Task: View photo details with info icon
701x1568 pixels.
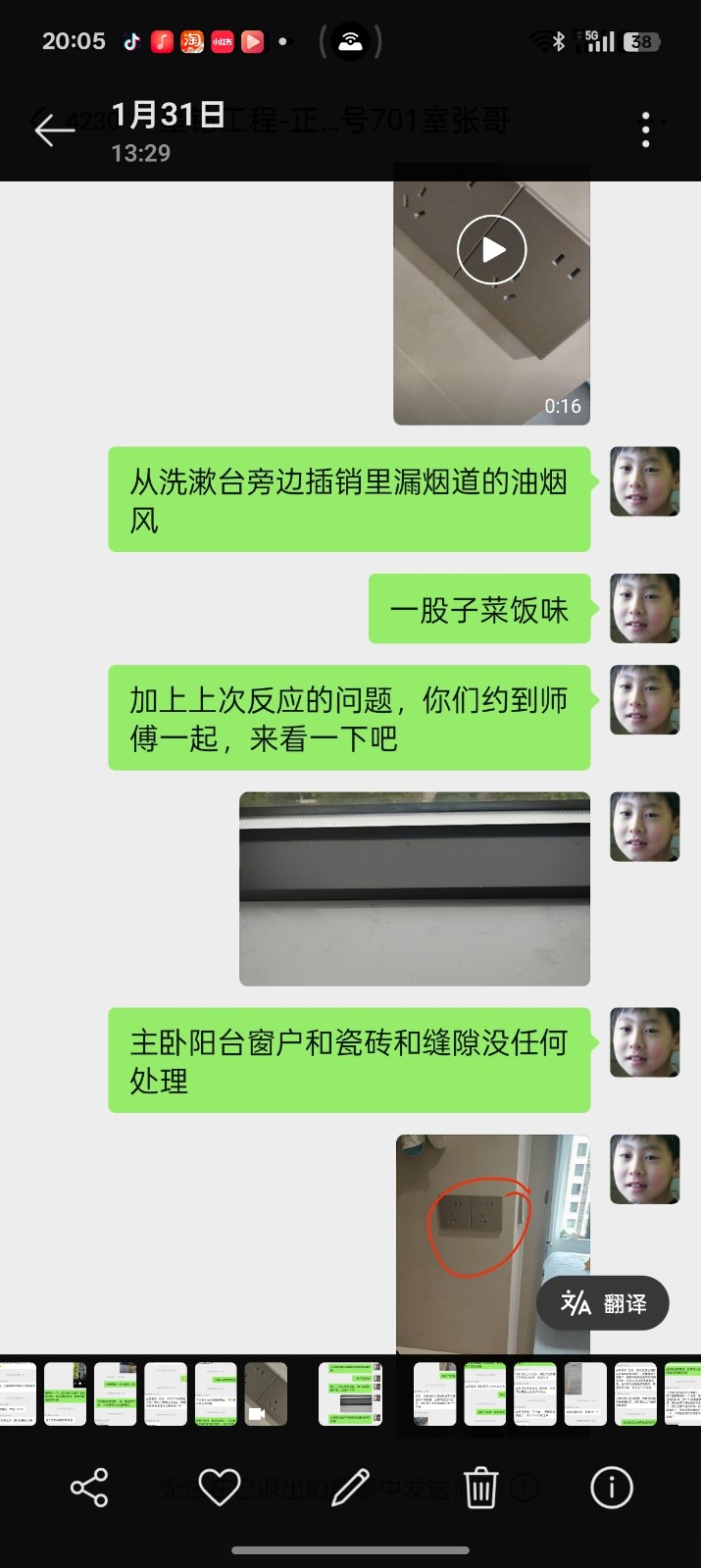Action: coord(611,1488)
